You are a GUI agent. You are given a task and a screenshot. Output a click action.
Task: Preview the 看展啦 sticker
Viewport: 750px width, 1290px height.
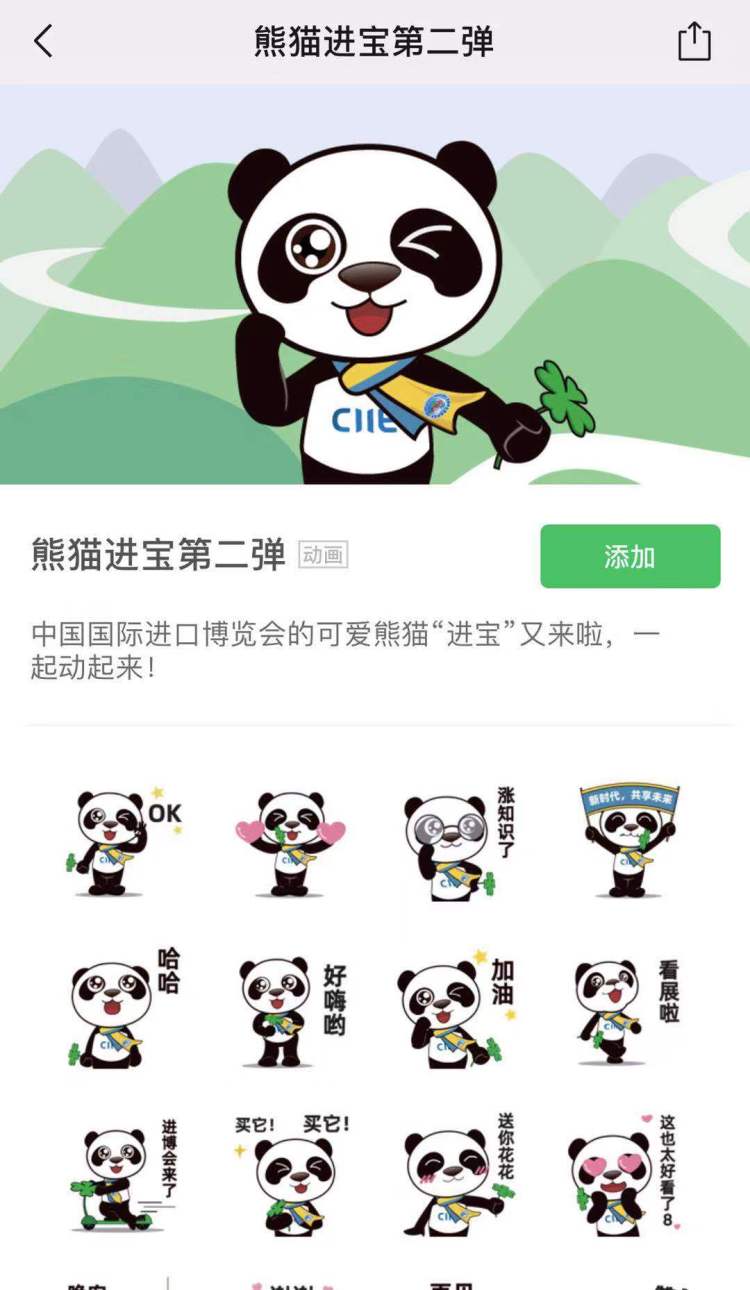(x=626, y=1010)
